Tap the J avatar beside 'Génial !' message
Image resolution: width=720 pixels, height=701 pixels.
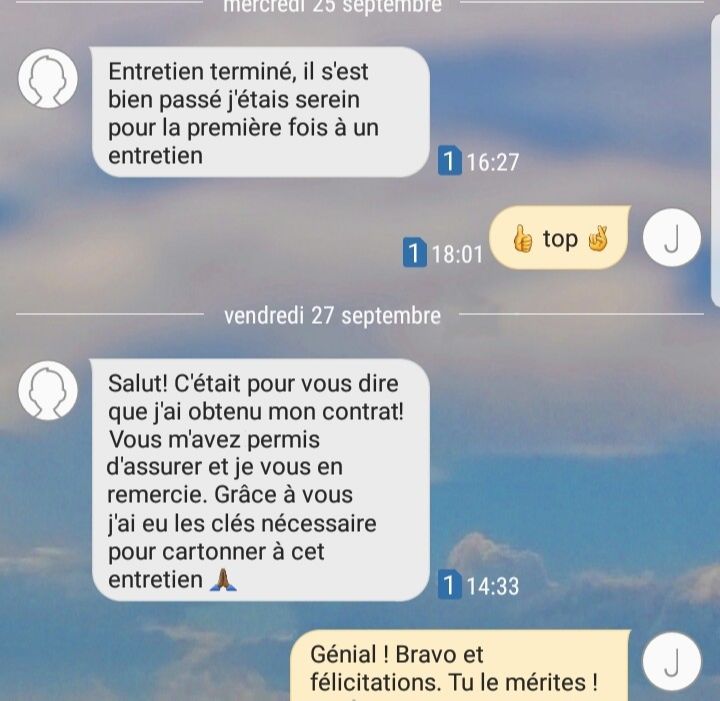[x=671, y=660]
